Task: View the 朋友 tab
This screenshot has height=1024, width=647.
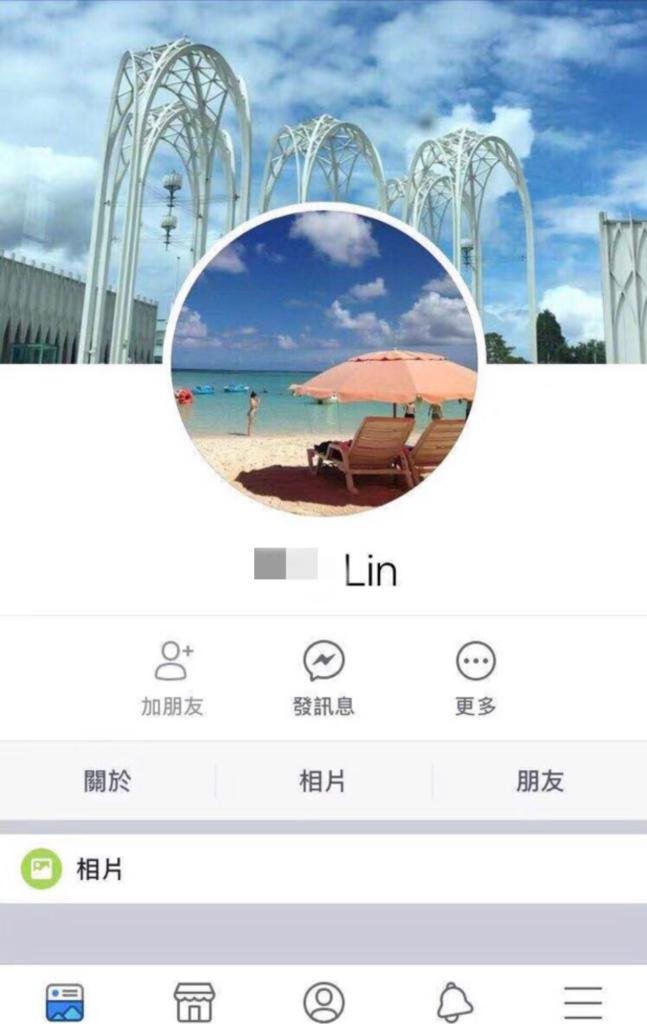Action: coord(540,781)
